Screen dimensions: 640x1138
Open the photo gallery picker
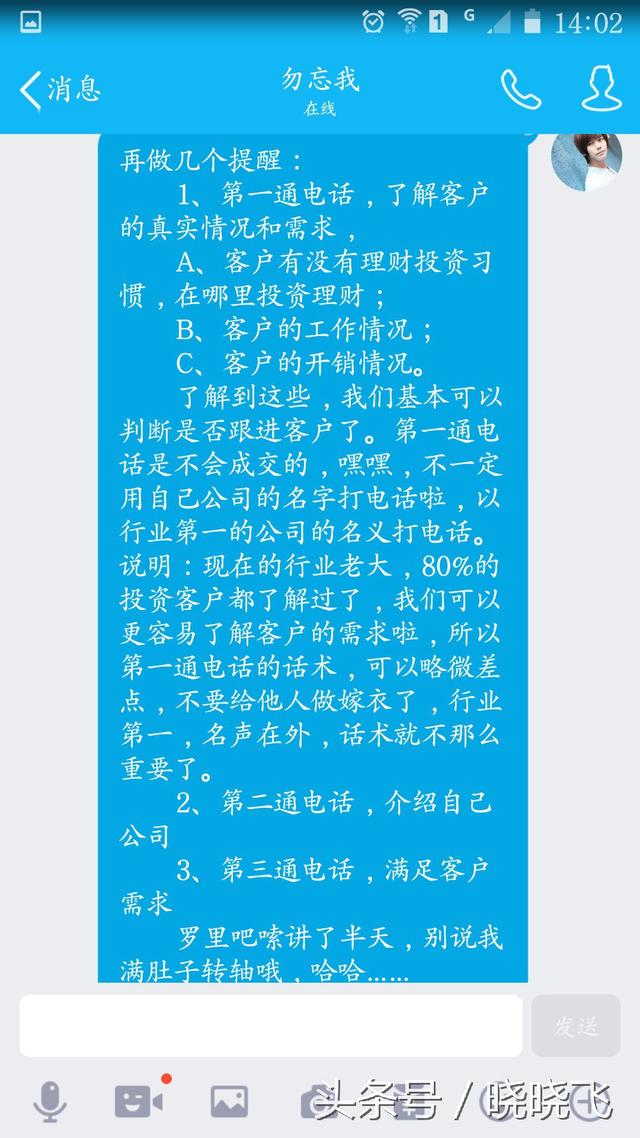[229, 1102]
